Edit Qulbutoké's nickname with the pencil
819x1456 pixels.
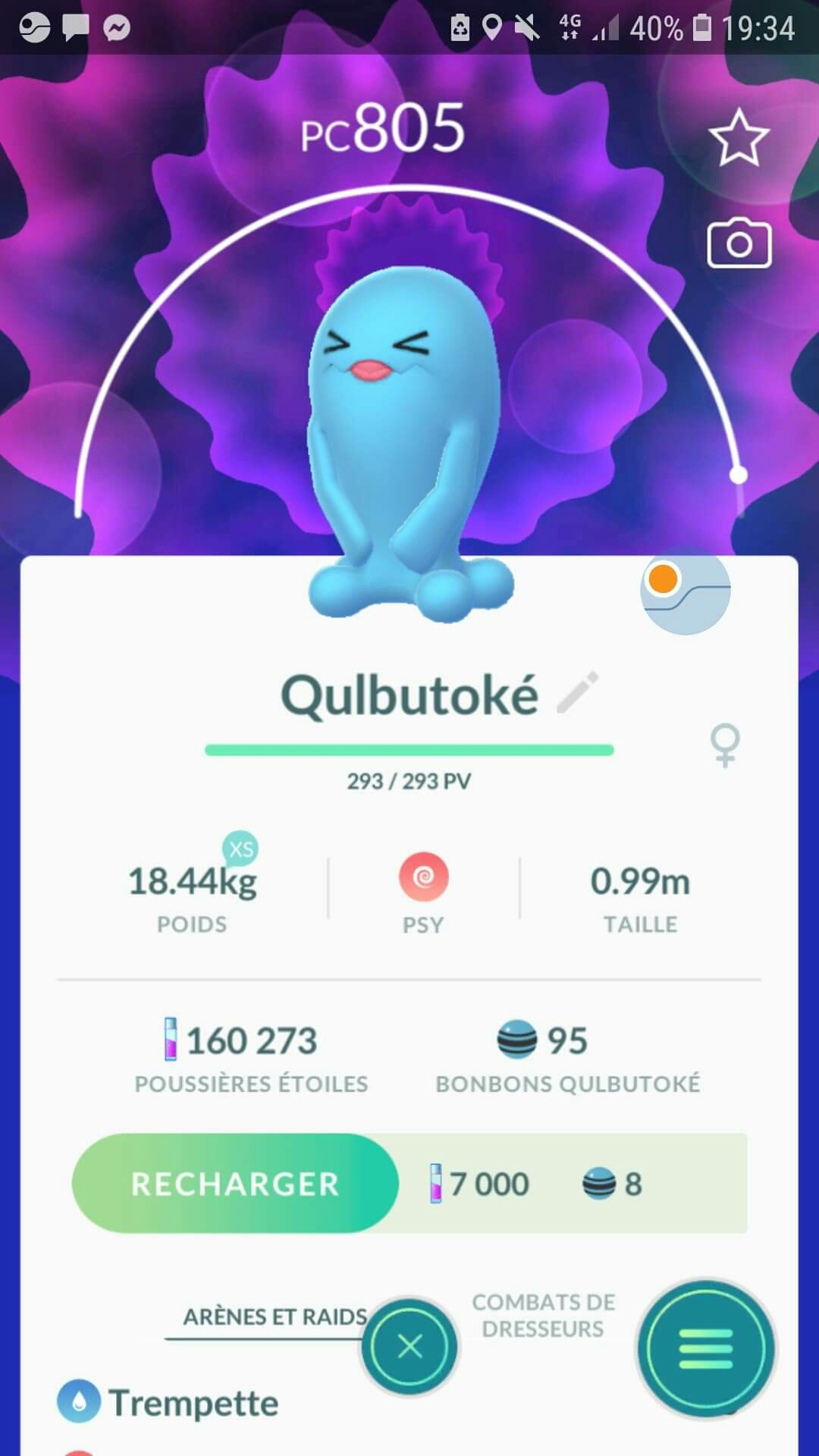coord(578,692)
